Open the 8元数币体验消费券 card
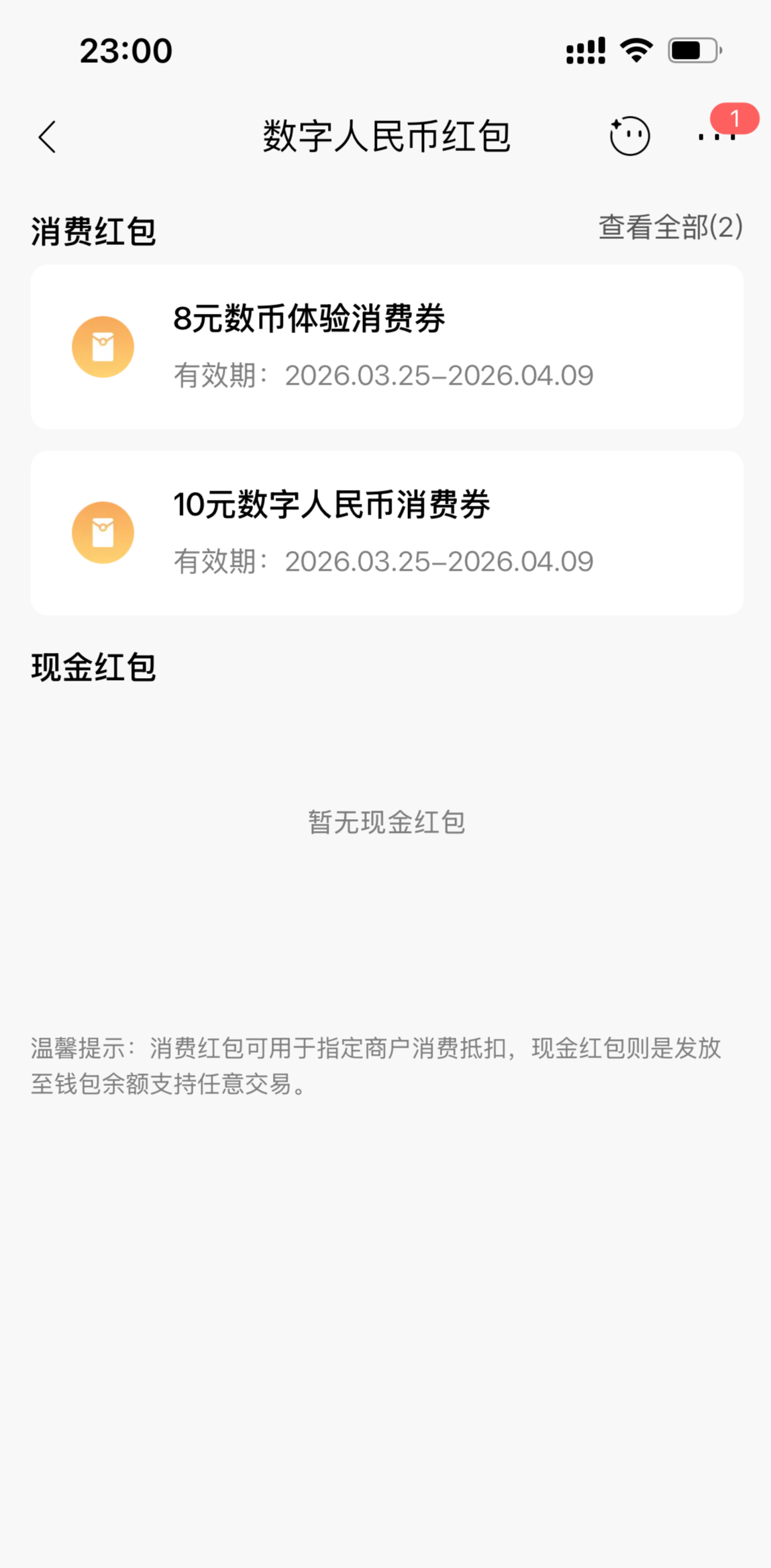The height and width of the screenshot is (1568, 771). pyautogui.click(x=386, y=347)
